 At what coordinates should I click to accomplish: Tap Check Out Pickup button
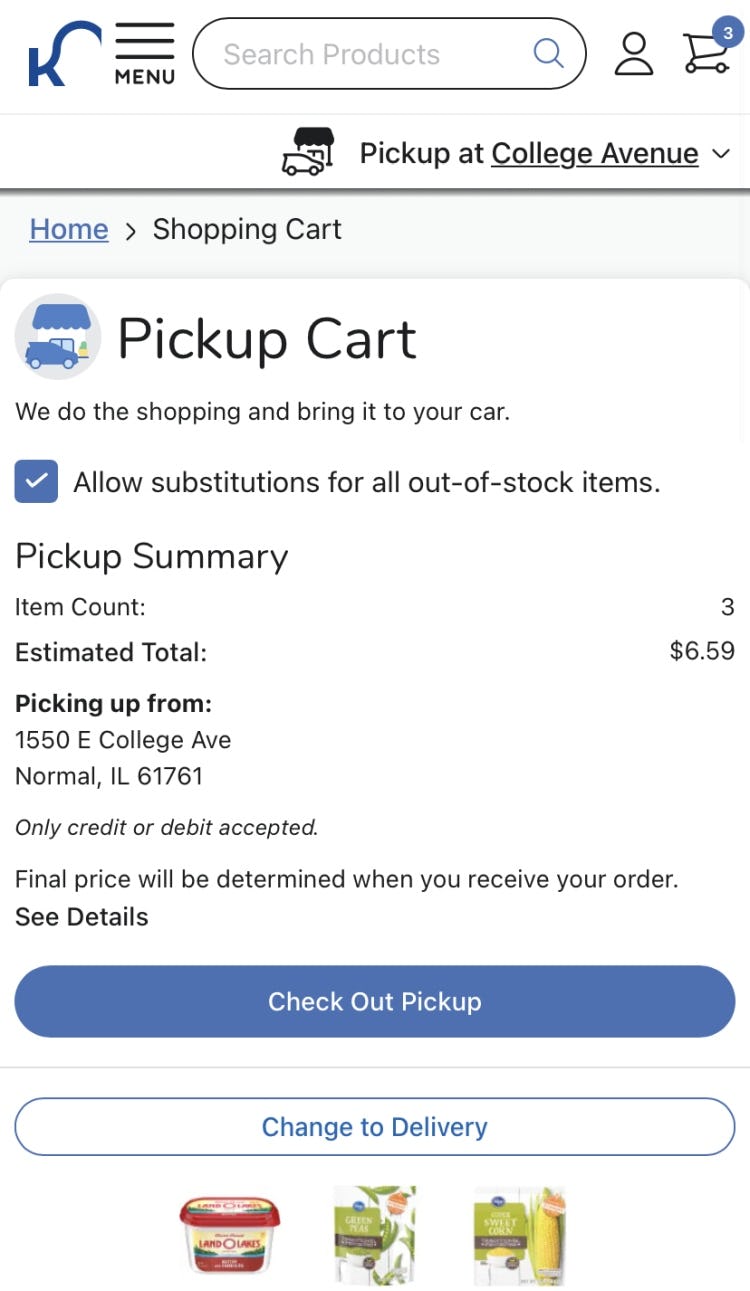tap(374, 1001)
